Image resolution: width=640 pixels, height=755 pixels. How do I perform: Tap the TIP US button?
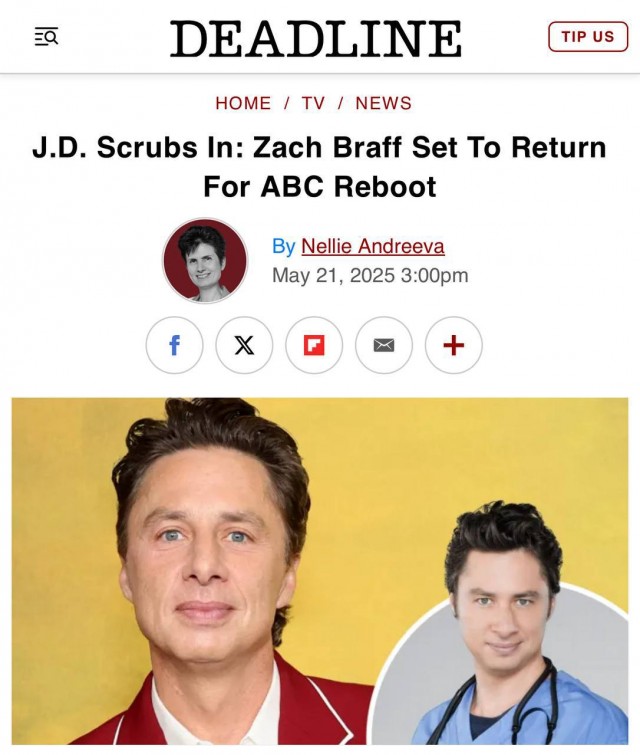click(587, 37)
